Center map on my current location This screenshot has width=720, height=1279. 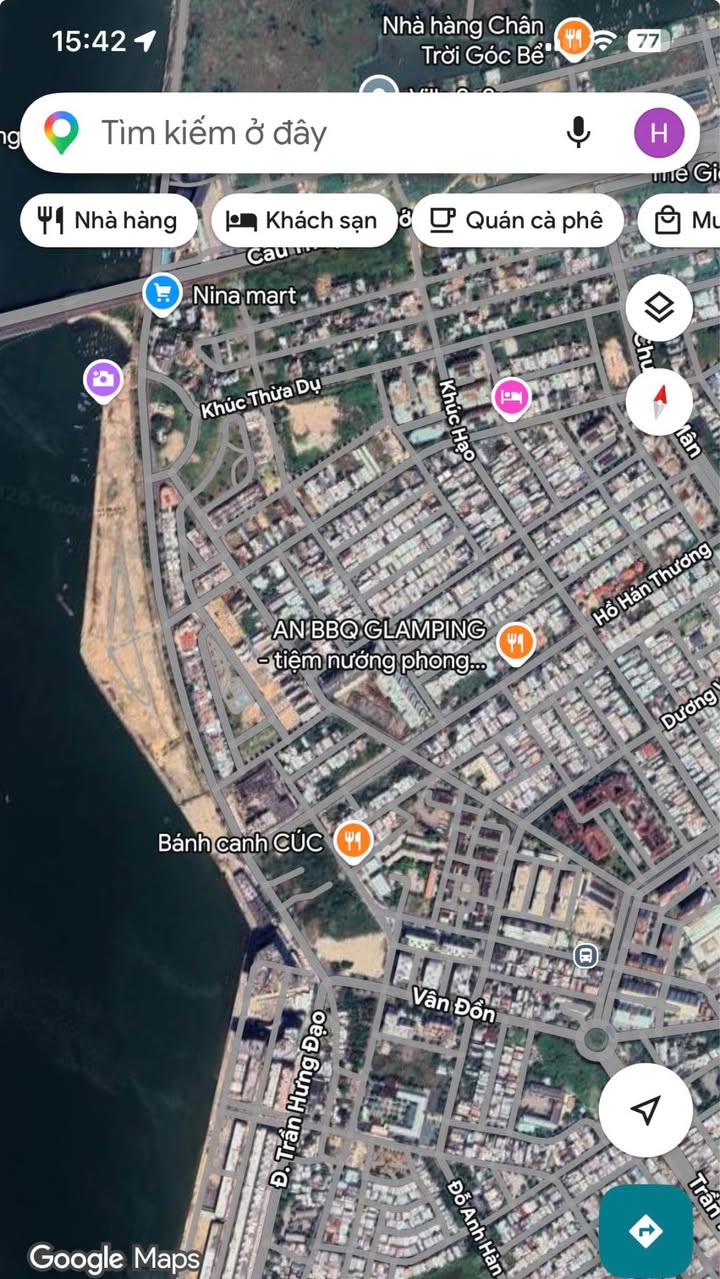(646, 1109)
